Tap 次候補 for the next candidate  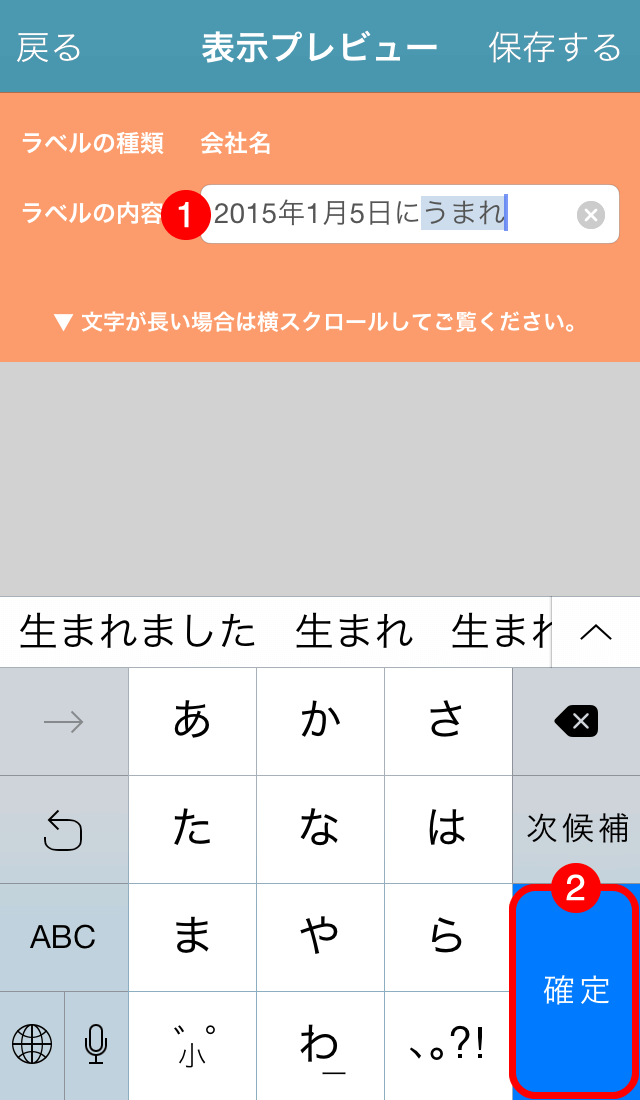point(577,828)
